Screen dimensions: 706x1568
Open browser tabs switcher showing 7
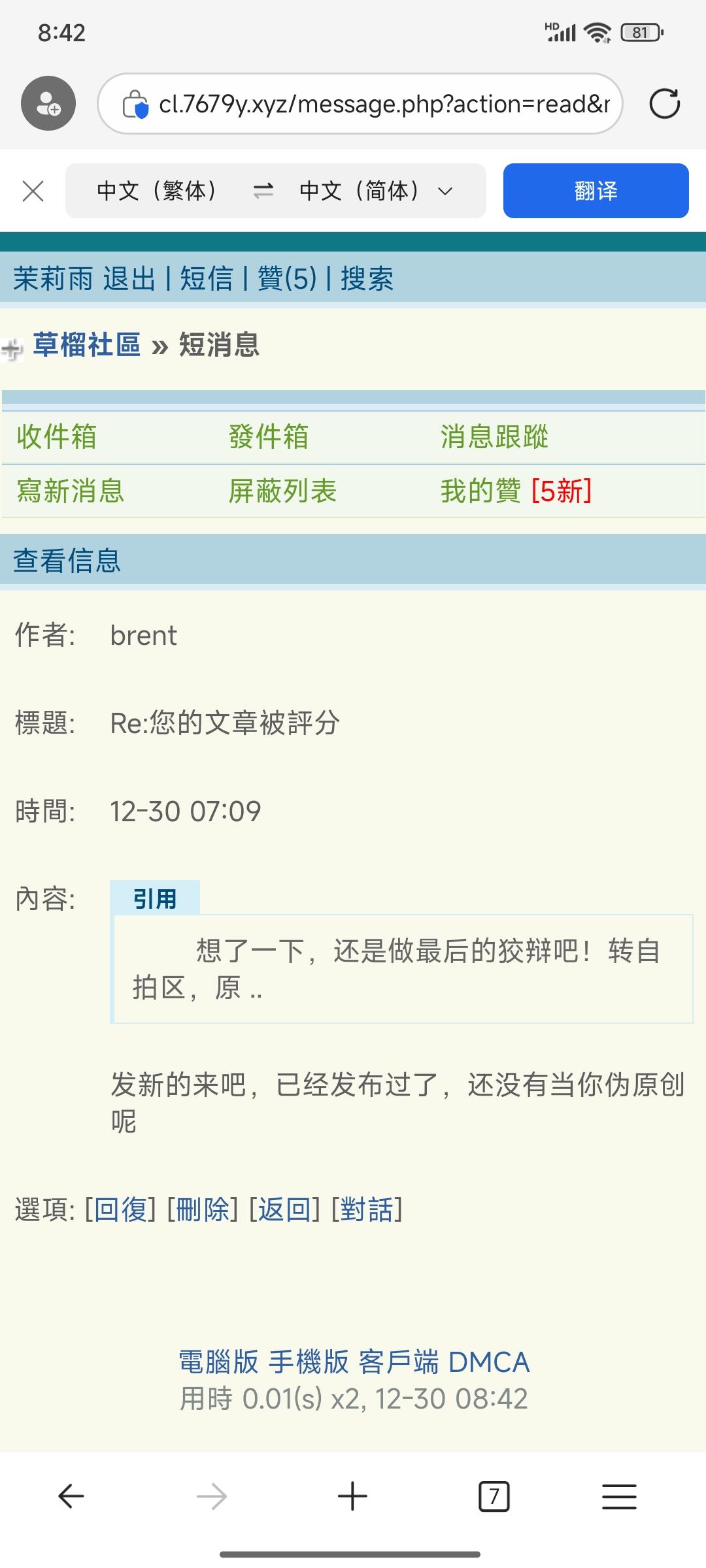(494, 1496)
